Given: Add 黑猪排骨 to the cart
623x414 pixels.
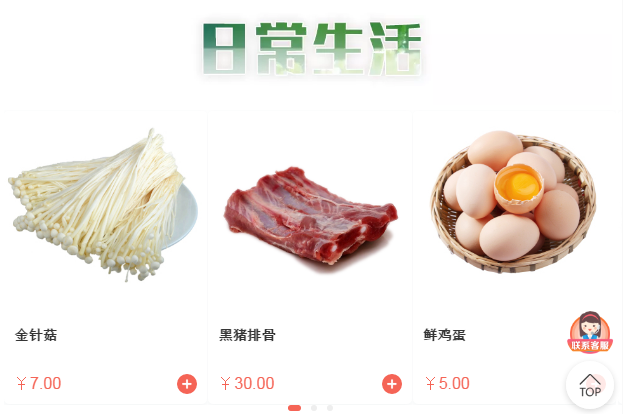Looking at the screenshot, I should (392, 384).
